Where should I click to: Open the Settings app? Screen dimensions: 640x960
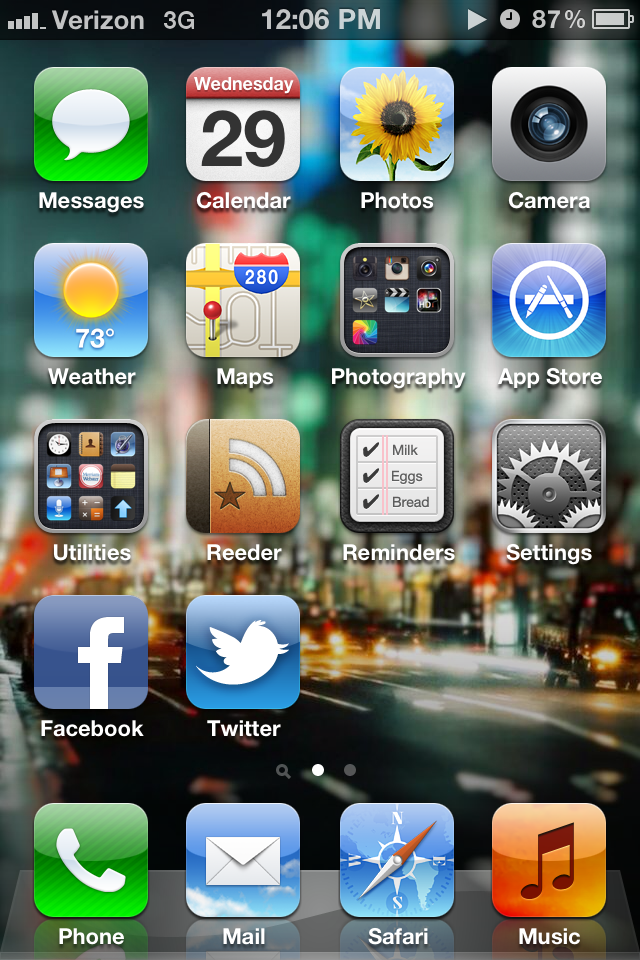point(549,476)
